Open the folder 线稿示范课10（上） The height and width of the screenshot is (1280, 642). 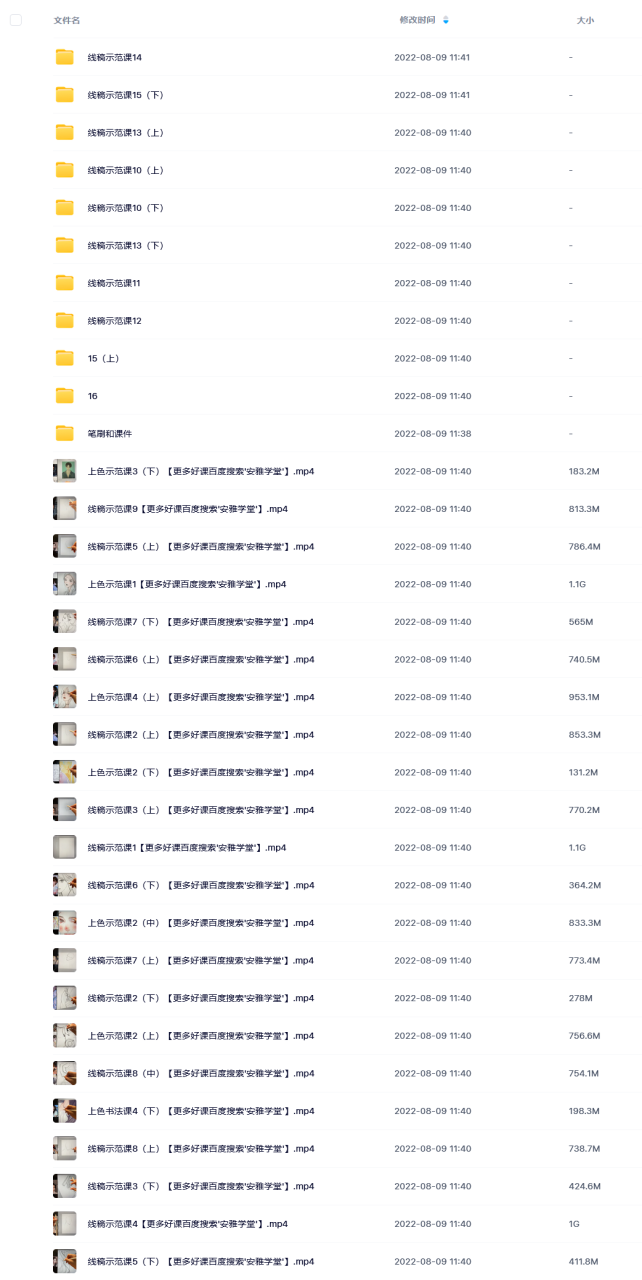click(x=125, y=170)
